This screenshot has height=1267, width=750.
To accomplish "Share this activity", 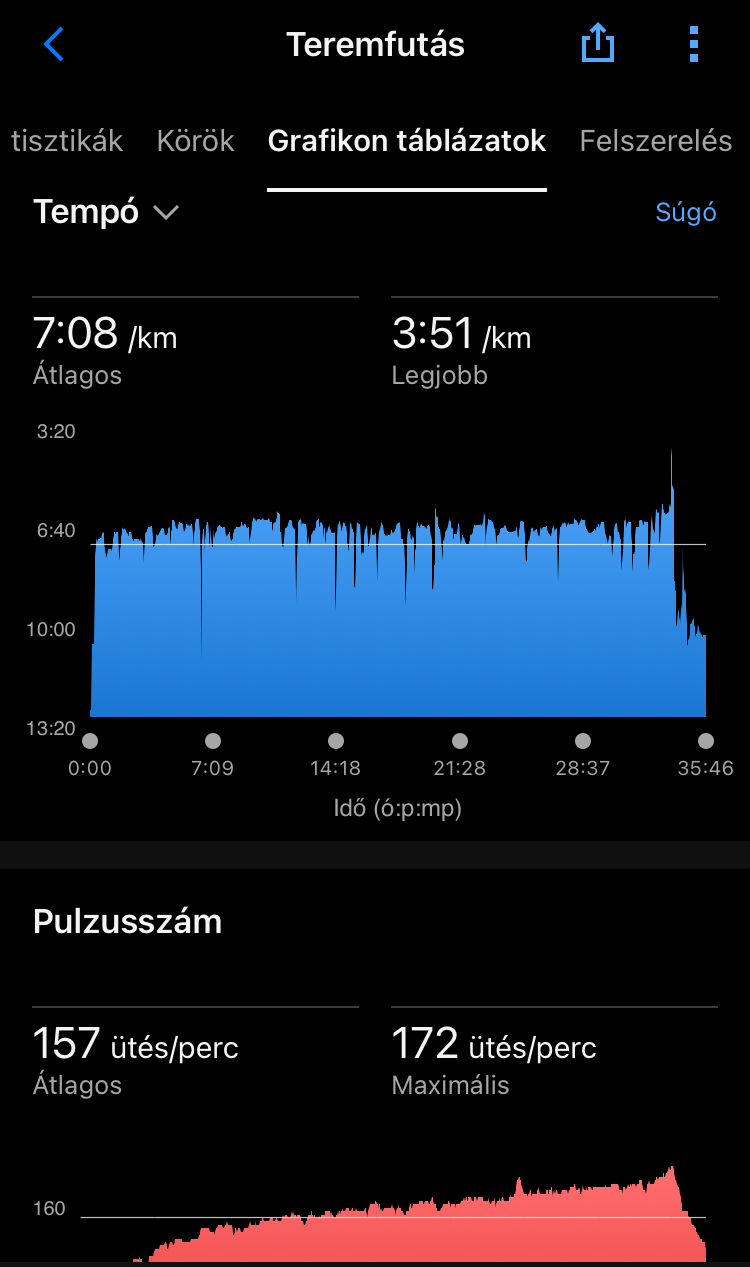I will click(x=597, y=45).
